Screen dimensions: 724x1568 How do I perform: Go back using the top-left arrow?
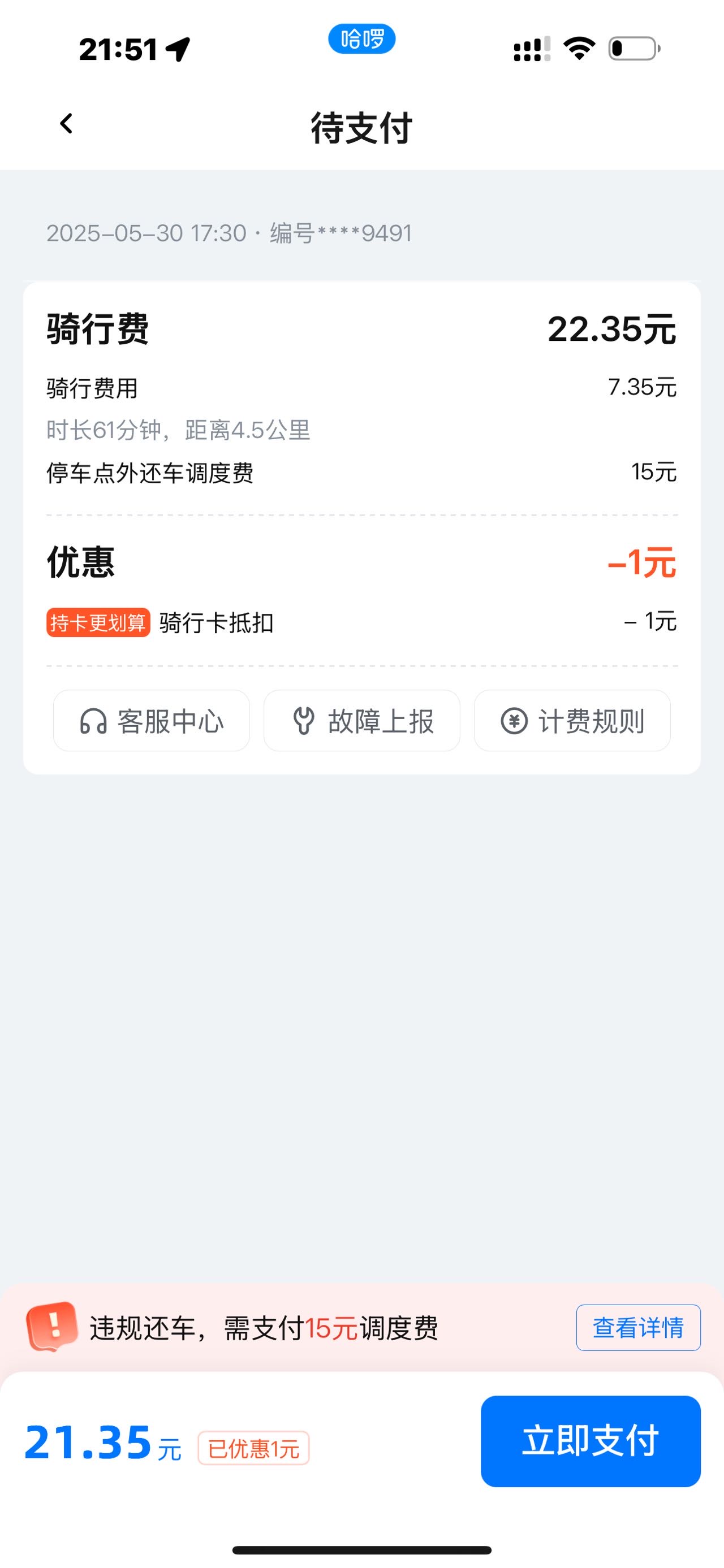66,124
